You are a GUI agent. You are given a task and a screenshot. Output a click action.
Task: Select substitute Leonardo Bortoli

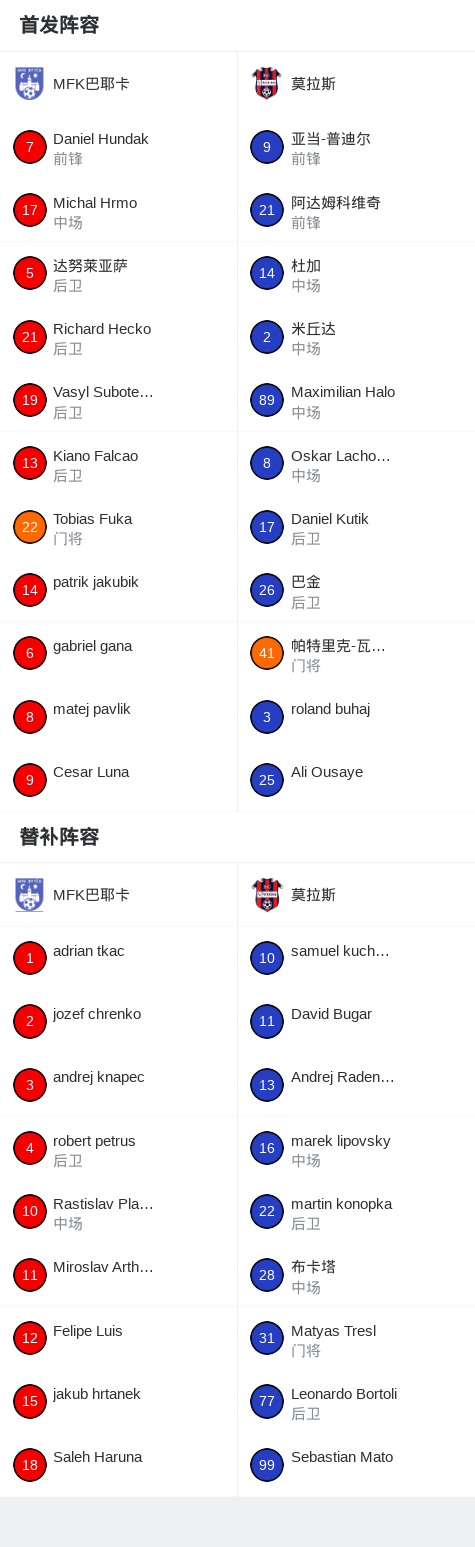click(x=356, y=1402)
